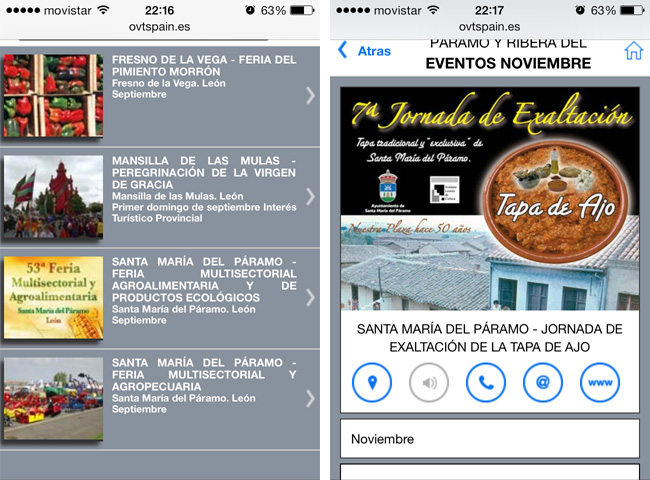This screenshot has width=650, height=480.
Task: Email the Tapa de Ajo event organizer
Action: [x=543, y=382]
